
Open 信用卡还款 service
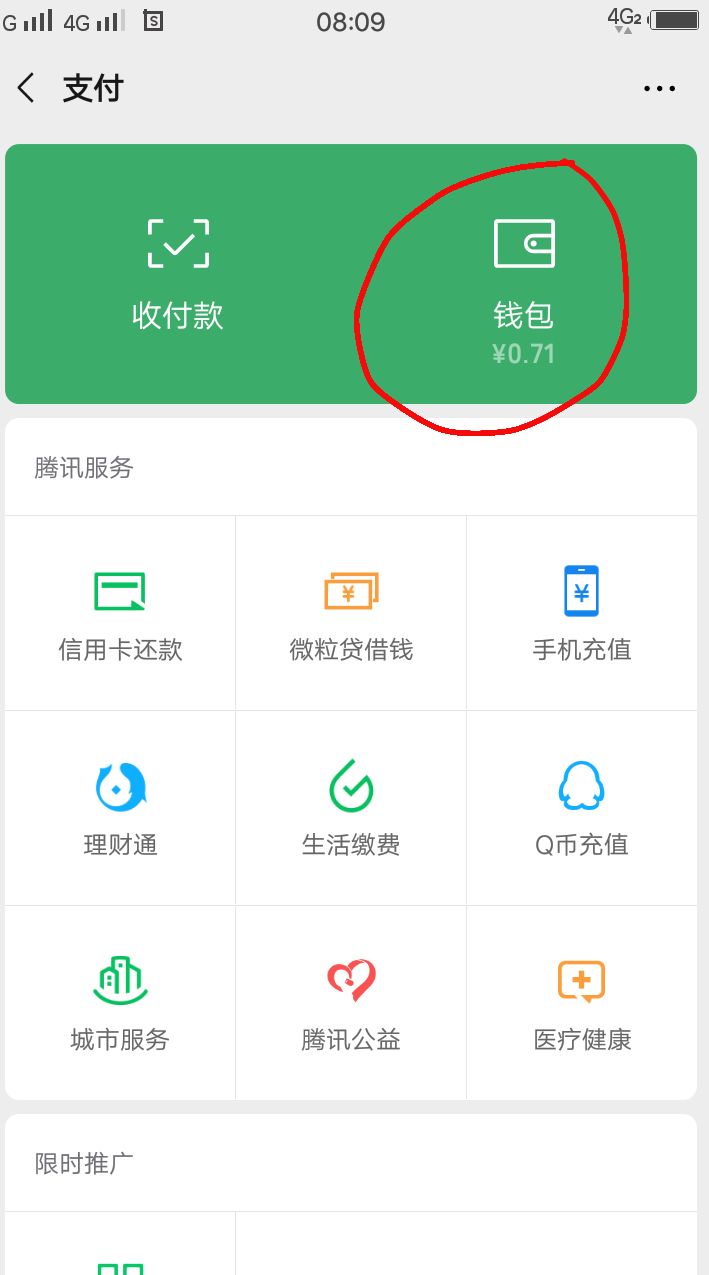coord(120,613)
